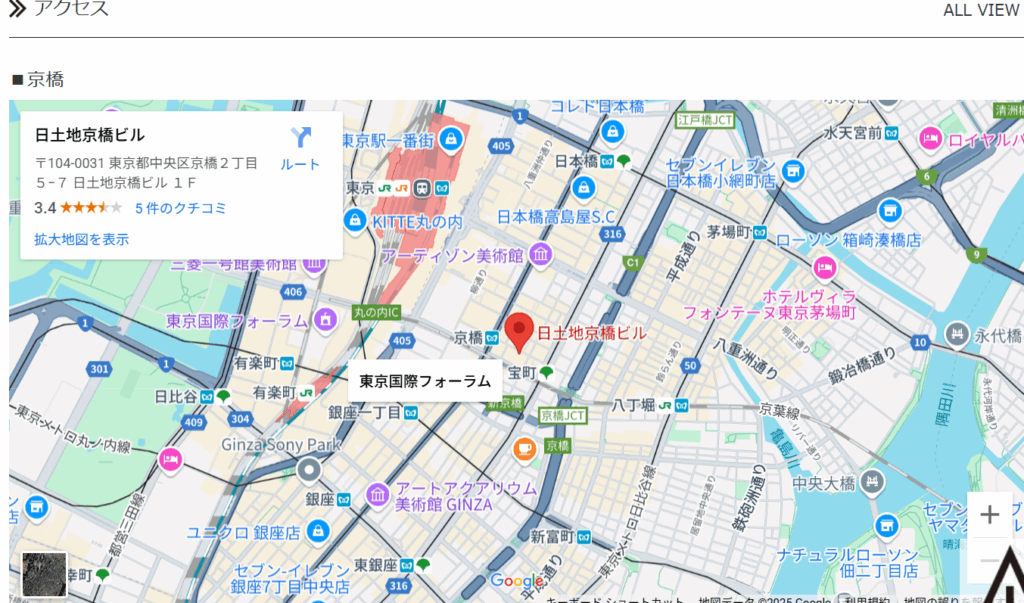The image size is (1024, 603).
Task: Open the ユニクロ 銀座店 store marker
Action: (x=318, y=529)
